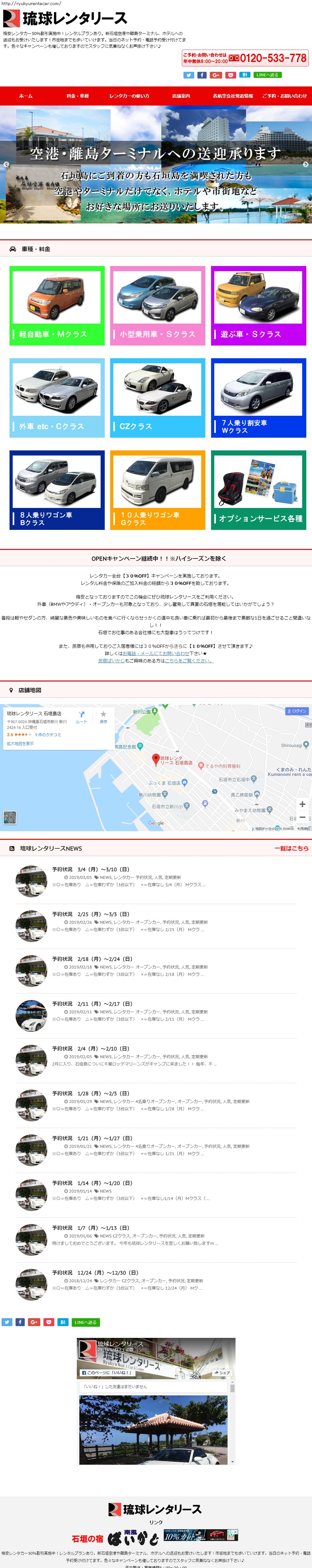This screenshot has width=312, height=1568.
Task: Open 料金・車種 in the red menu
Action: point(77,96)
